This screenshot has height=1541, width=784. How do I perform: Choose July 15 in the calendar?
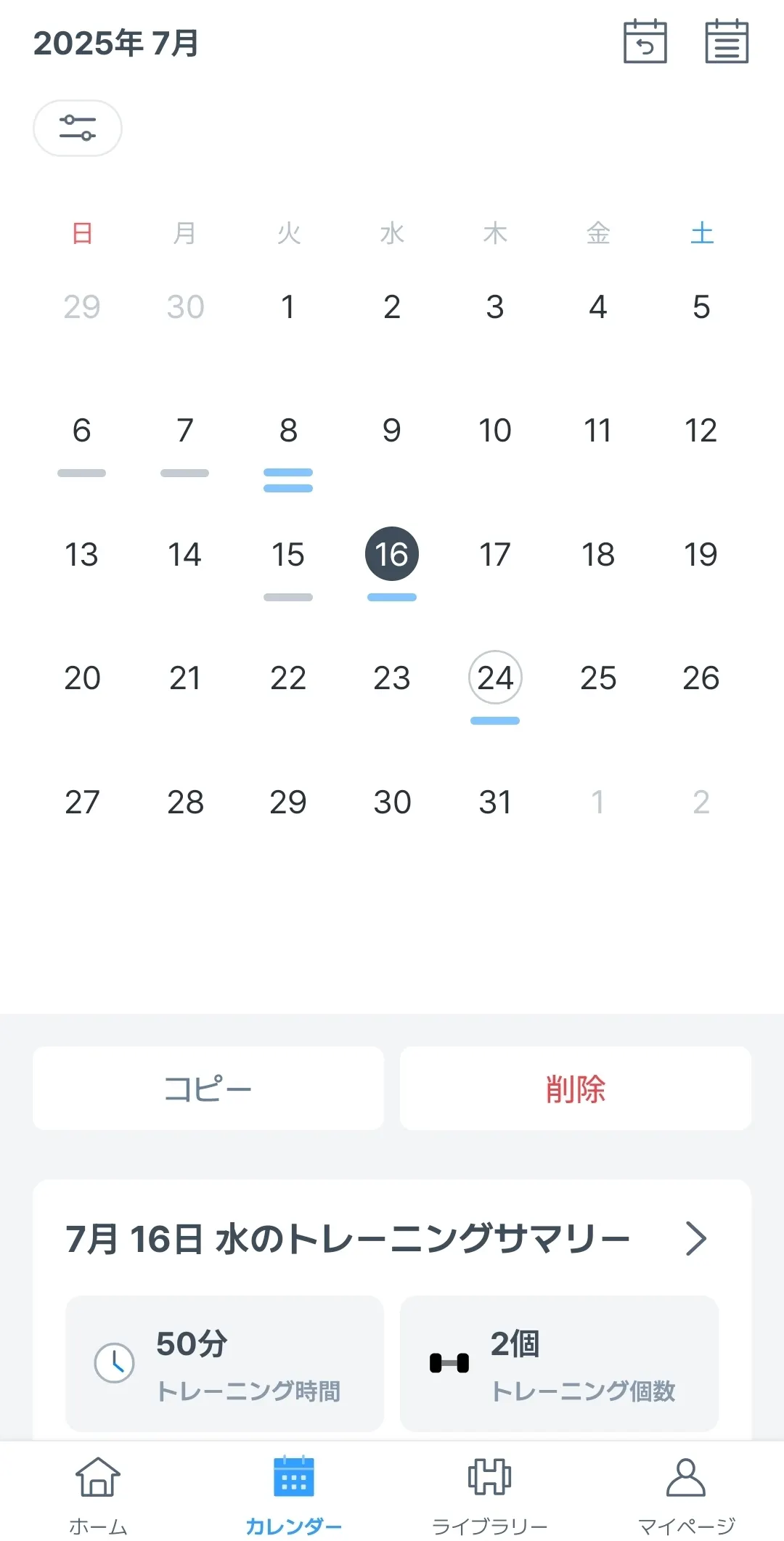pyautogui.click(x=288, y=555)
